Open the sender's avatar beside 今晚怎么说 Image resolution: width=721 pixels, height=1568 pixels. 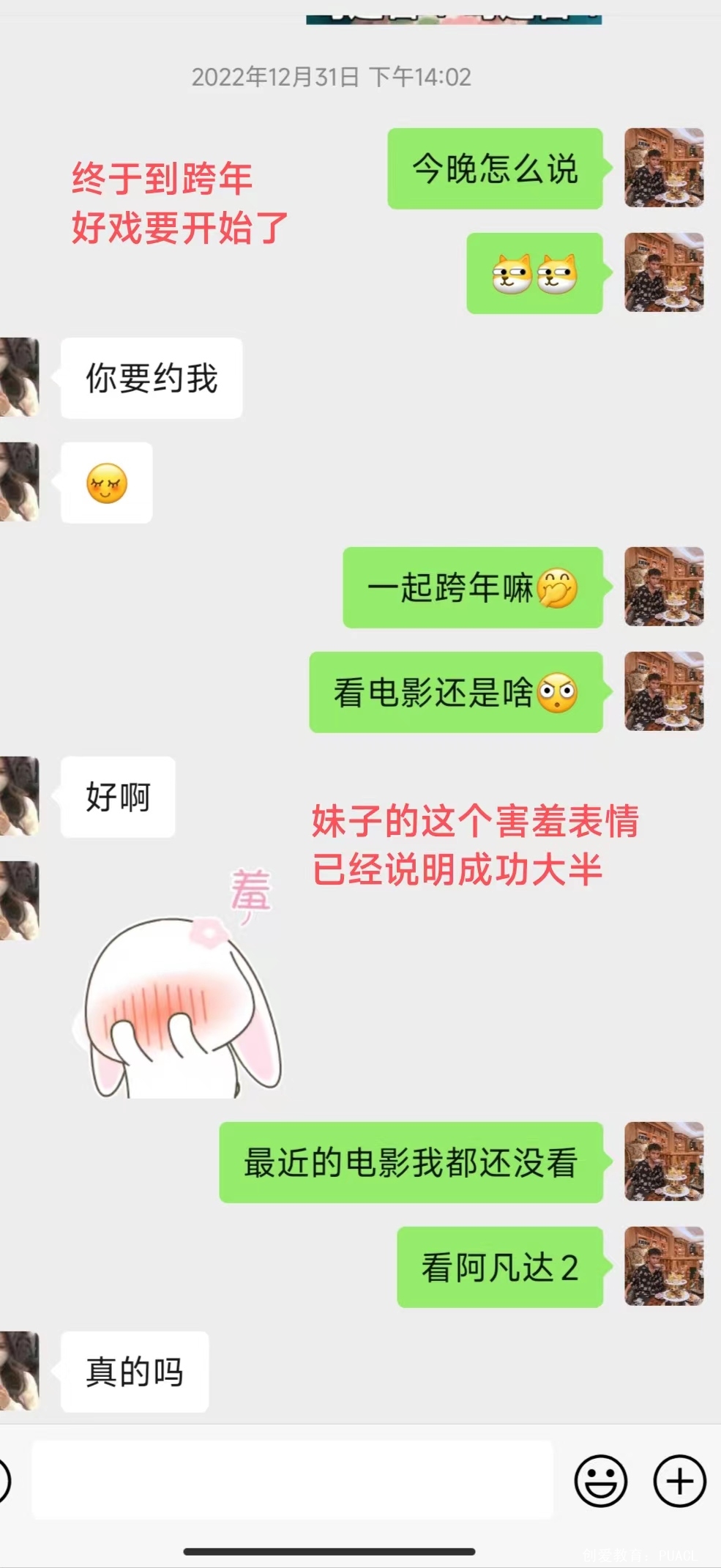pyautogui.click(x=664, y=168)
